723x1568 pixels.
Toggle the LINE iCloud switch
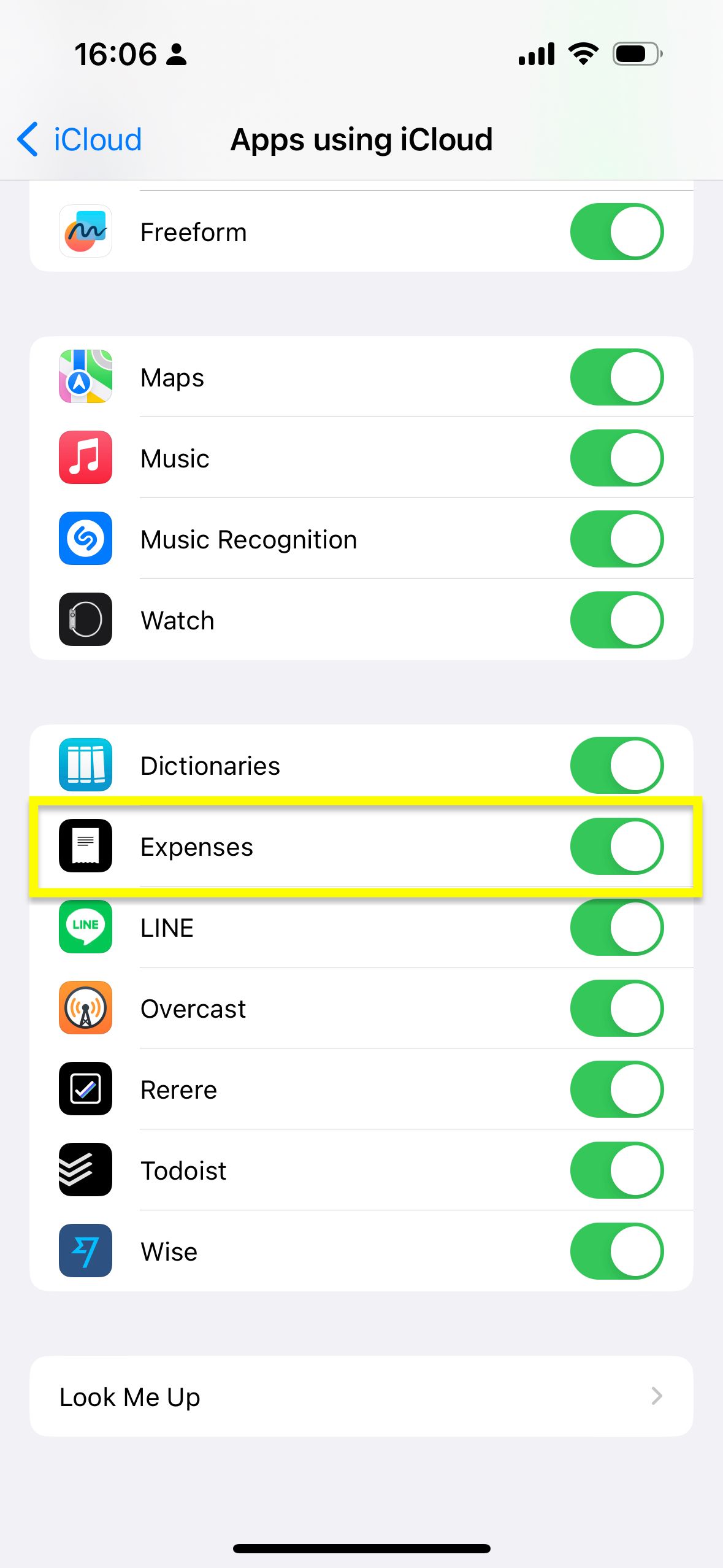(616, 928)
